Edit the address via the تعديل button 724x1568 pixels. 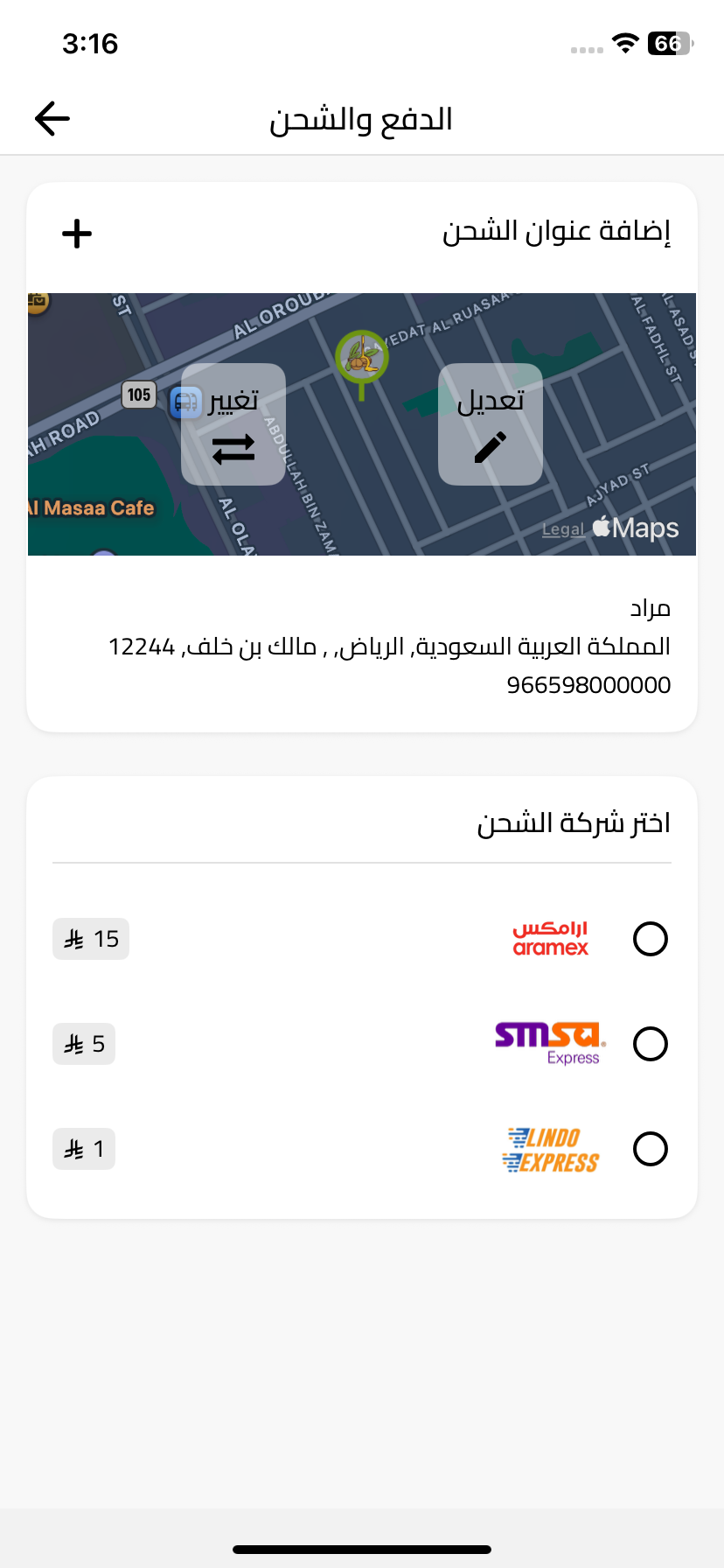(x=490, y=424)
